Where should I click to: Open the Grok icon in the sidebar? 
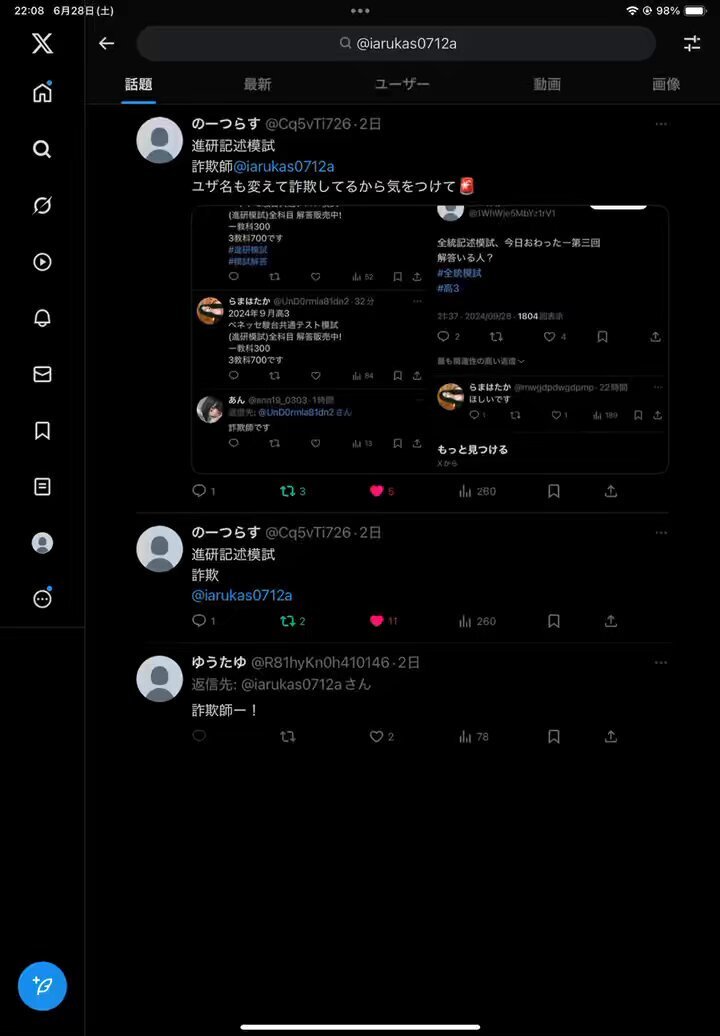tap(42, 206)
